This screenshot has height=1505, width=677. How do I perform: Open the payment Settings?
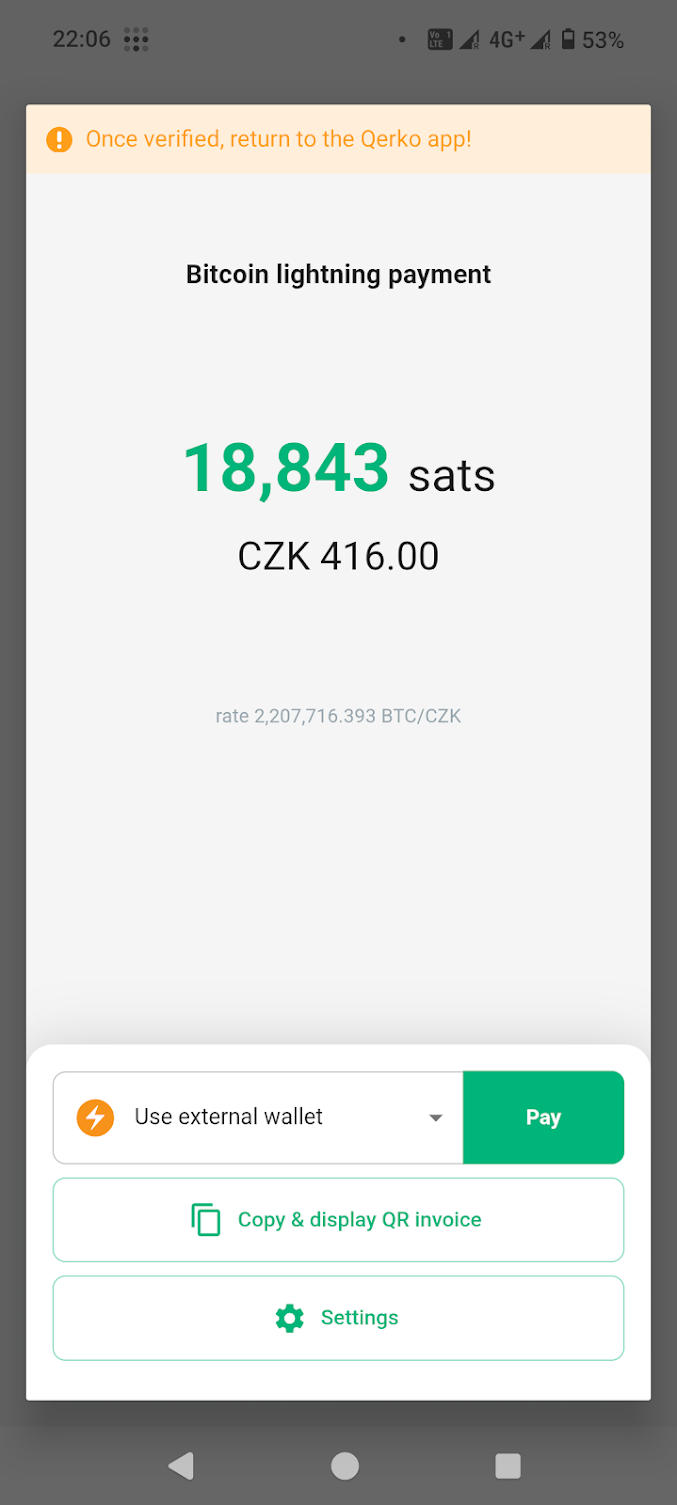pos(338,1318)
